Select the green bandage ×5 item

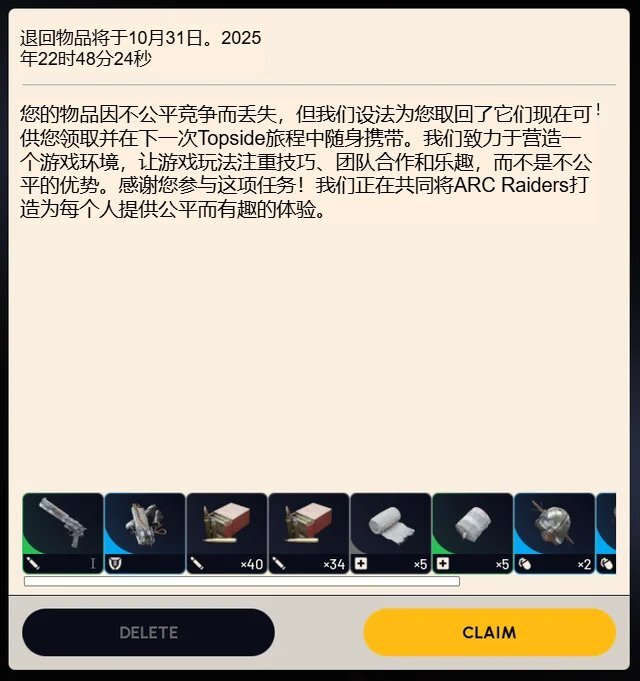[x=473, y=532]
